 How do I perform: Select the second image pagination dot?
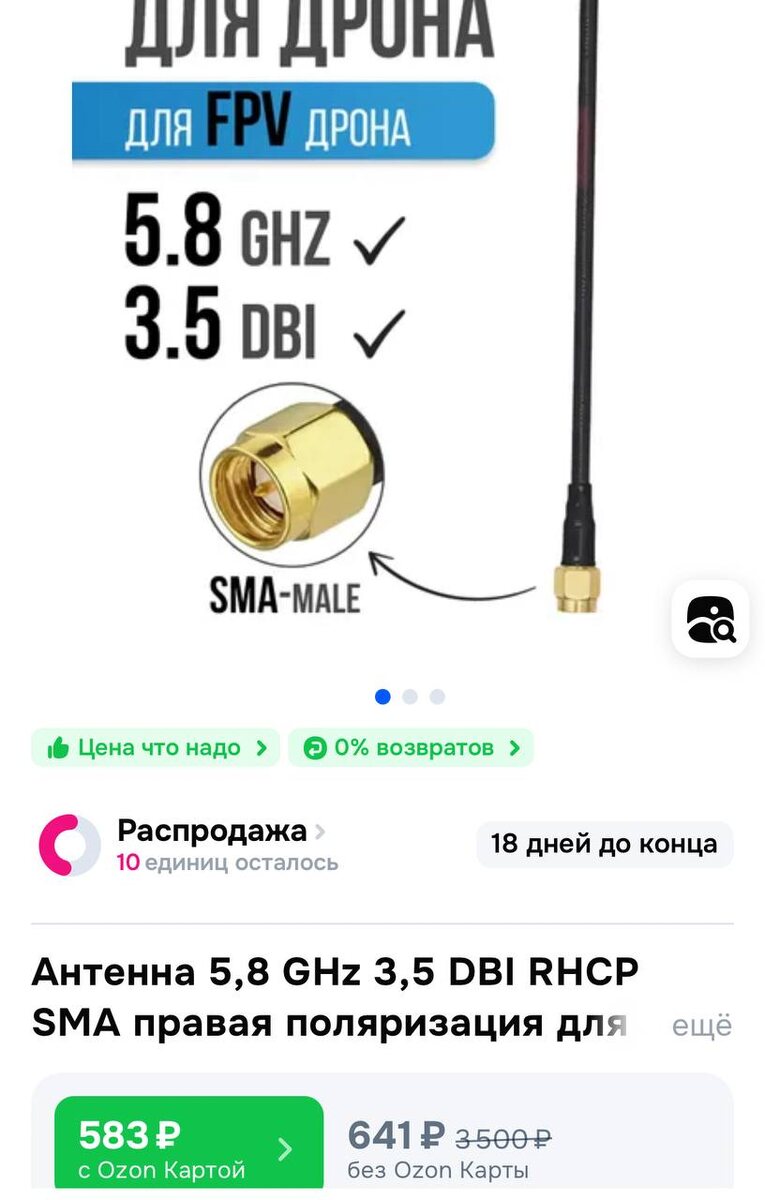pyautogui.click(x=408, y=695)
